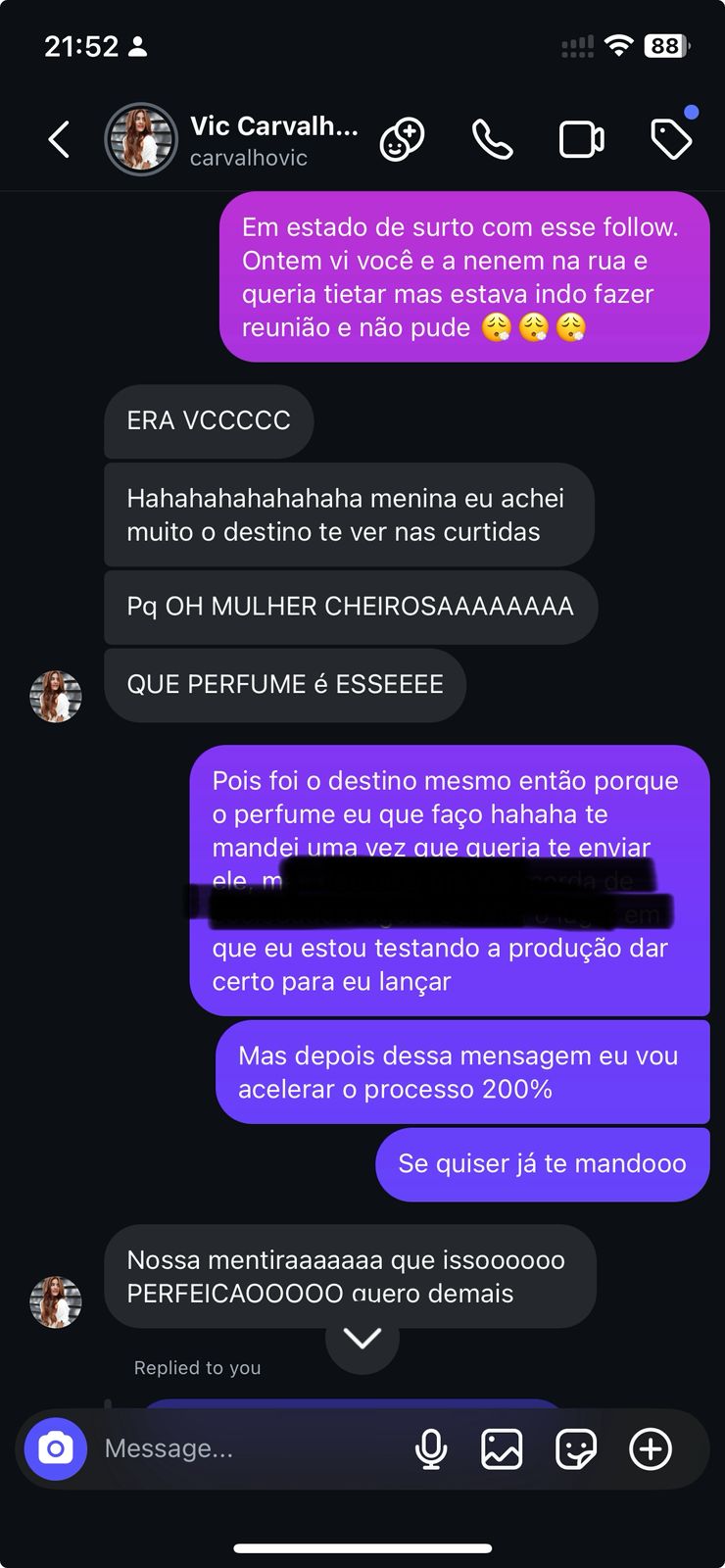Jump to latest messages with down arrow

362,1339
